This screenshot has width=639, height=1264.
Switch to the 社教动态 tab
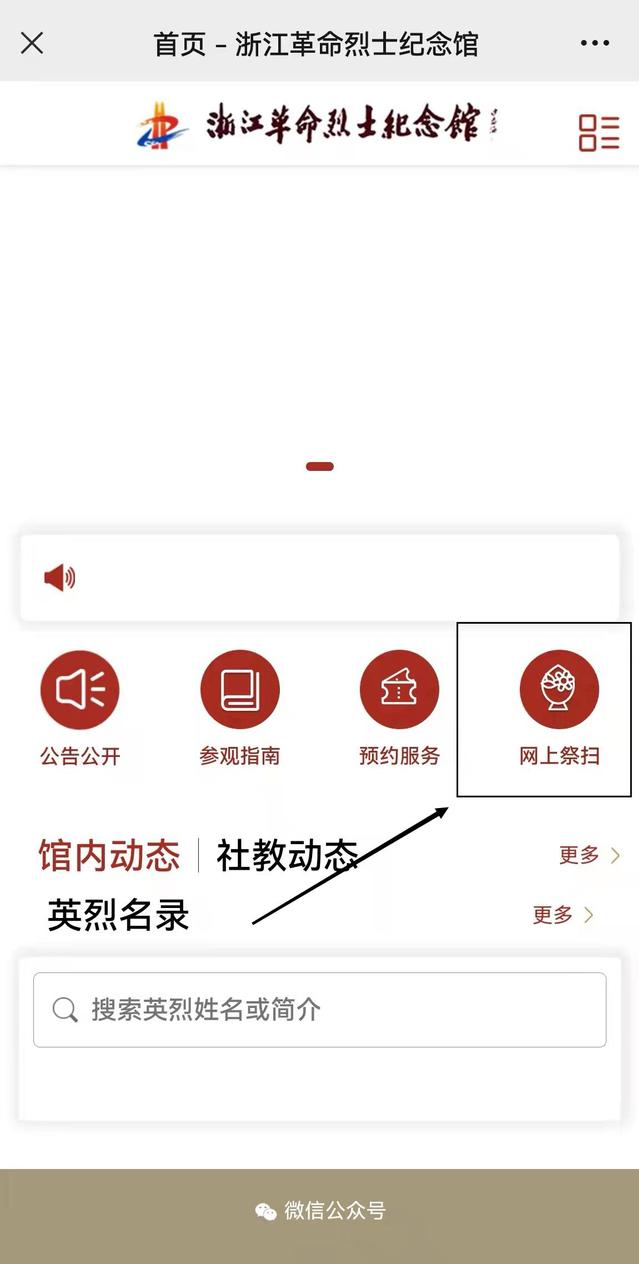click(288, 856)
